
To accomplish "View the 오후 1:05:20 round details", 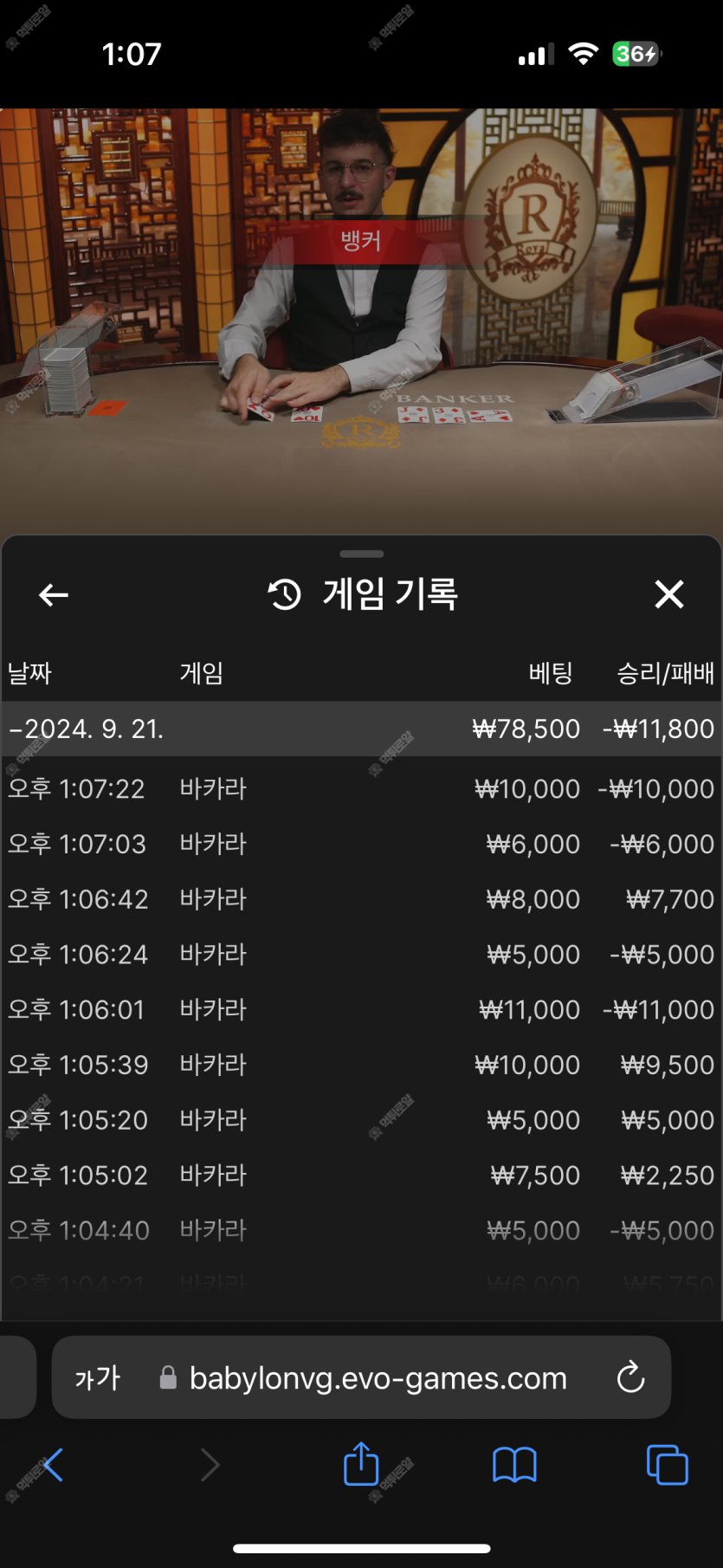I will pos(361,1120).
